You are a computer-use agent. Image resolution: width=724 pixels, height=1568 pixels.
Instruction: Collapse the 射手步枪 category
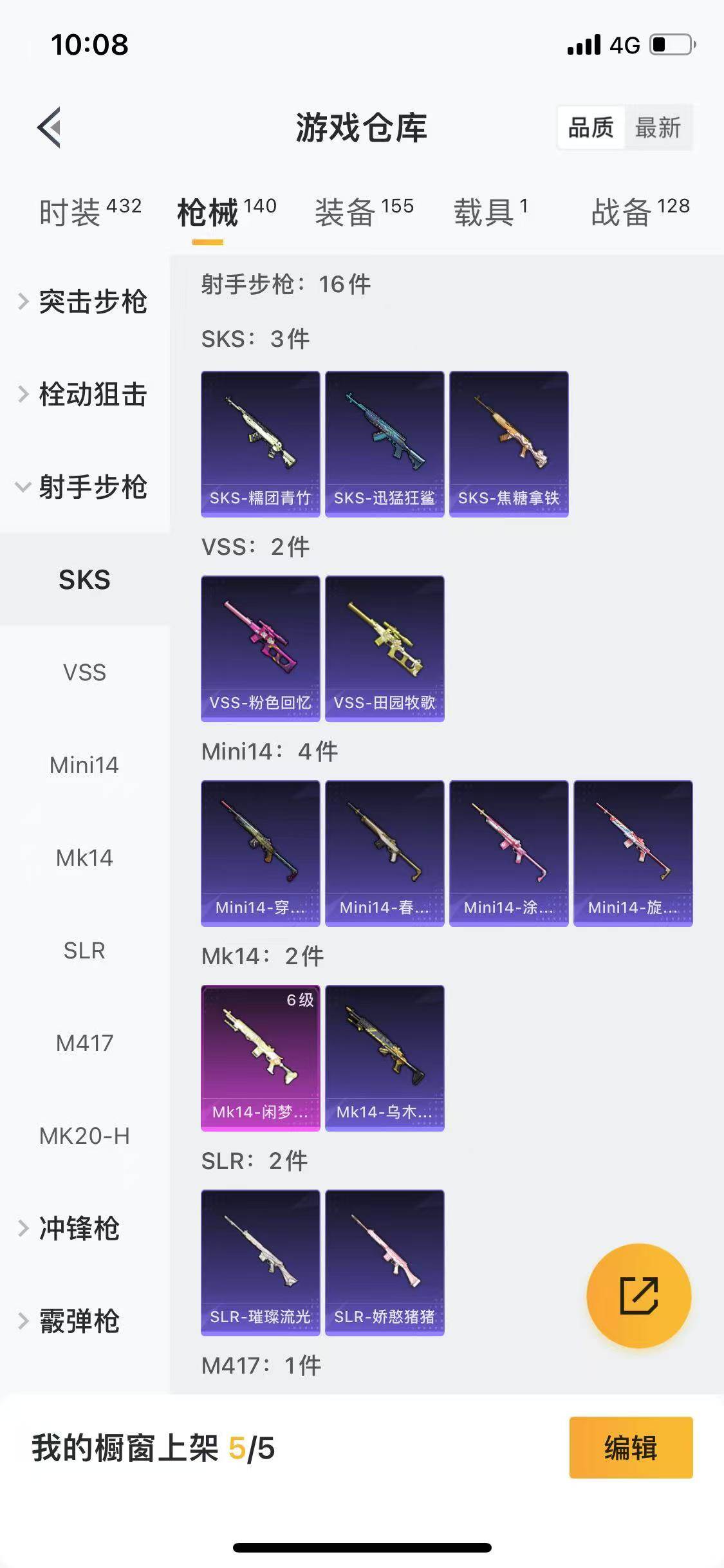tap(84, 487)
